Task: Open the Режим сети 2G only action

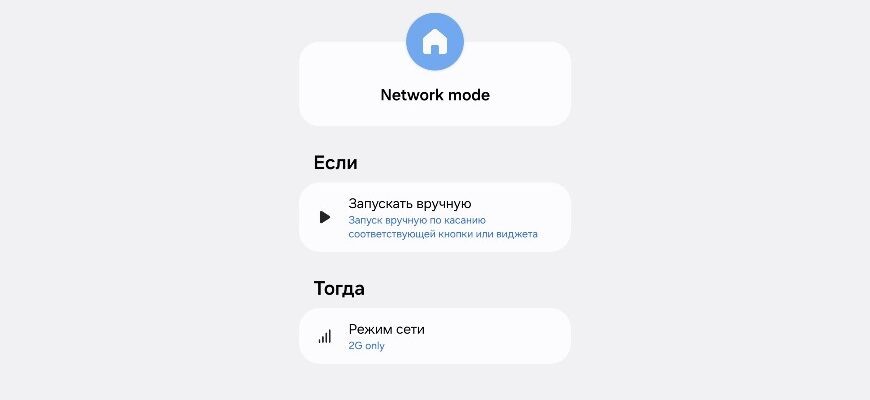Action: click(434, 336)
